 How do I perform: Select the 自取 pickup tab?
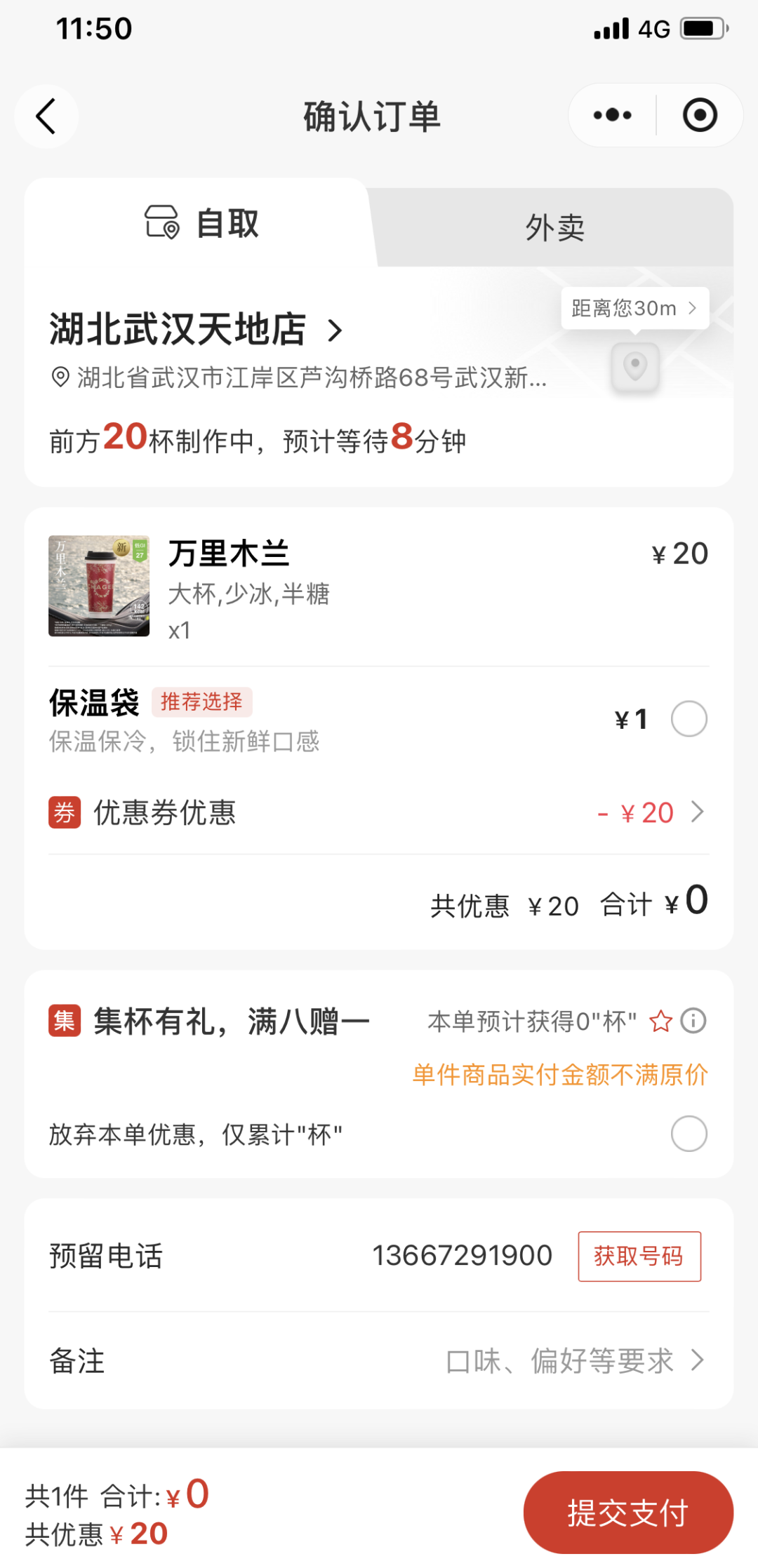[x=202, y=224]
